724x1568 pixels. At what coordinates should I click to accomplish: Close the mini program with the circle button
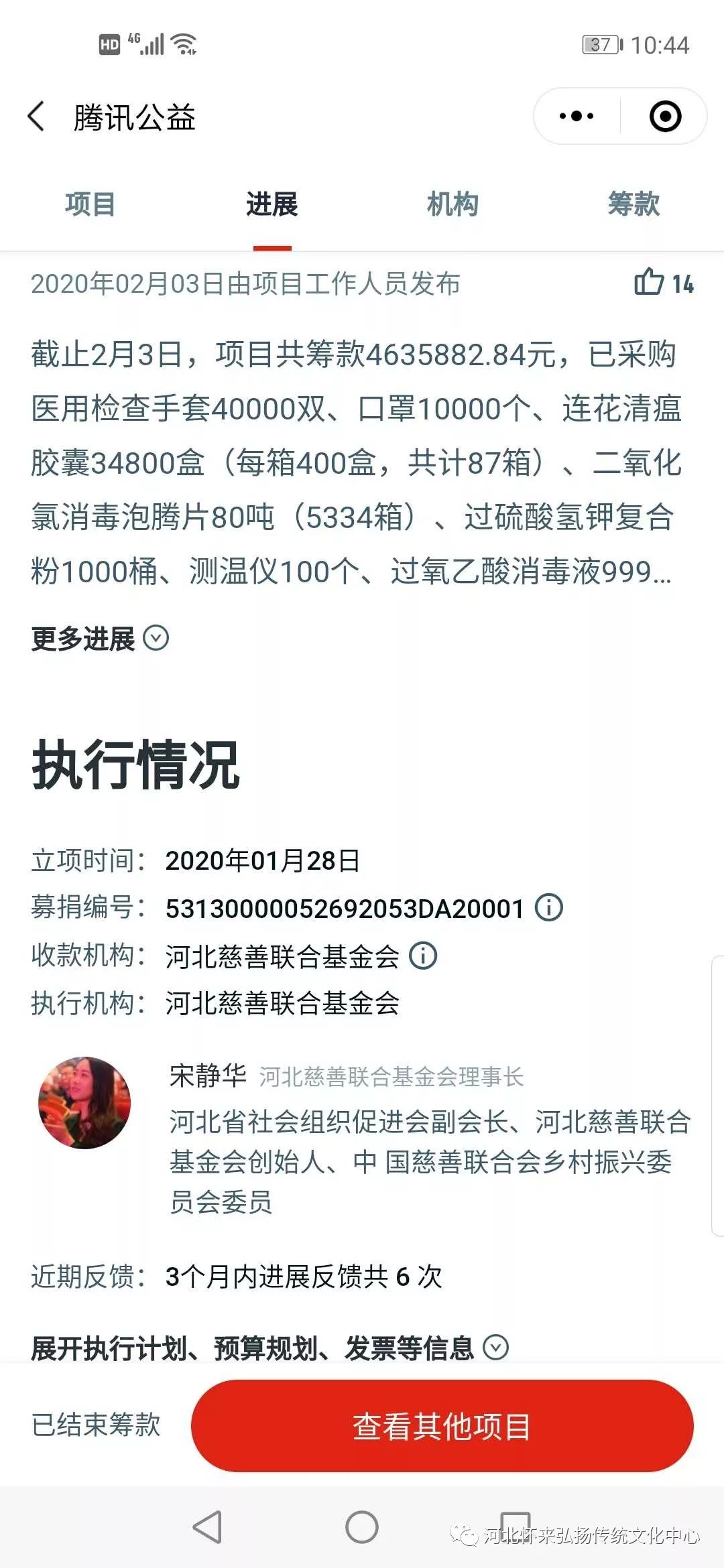[665, 117]
